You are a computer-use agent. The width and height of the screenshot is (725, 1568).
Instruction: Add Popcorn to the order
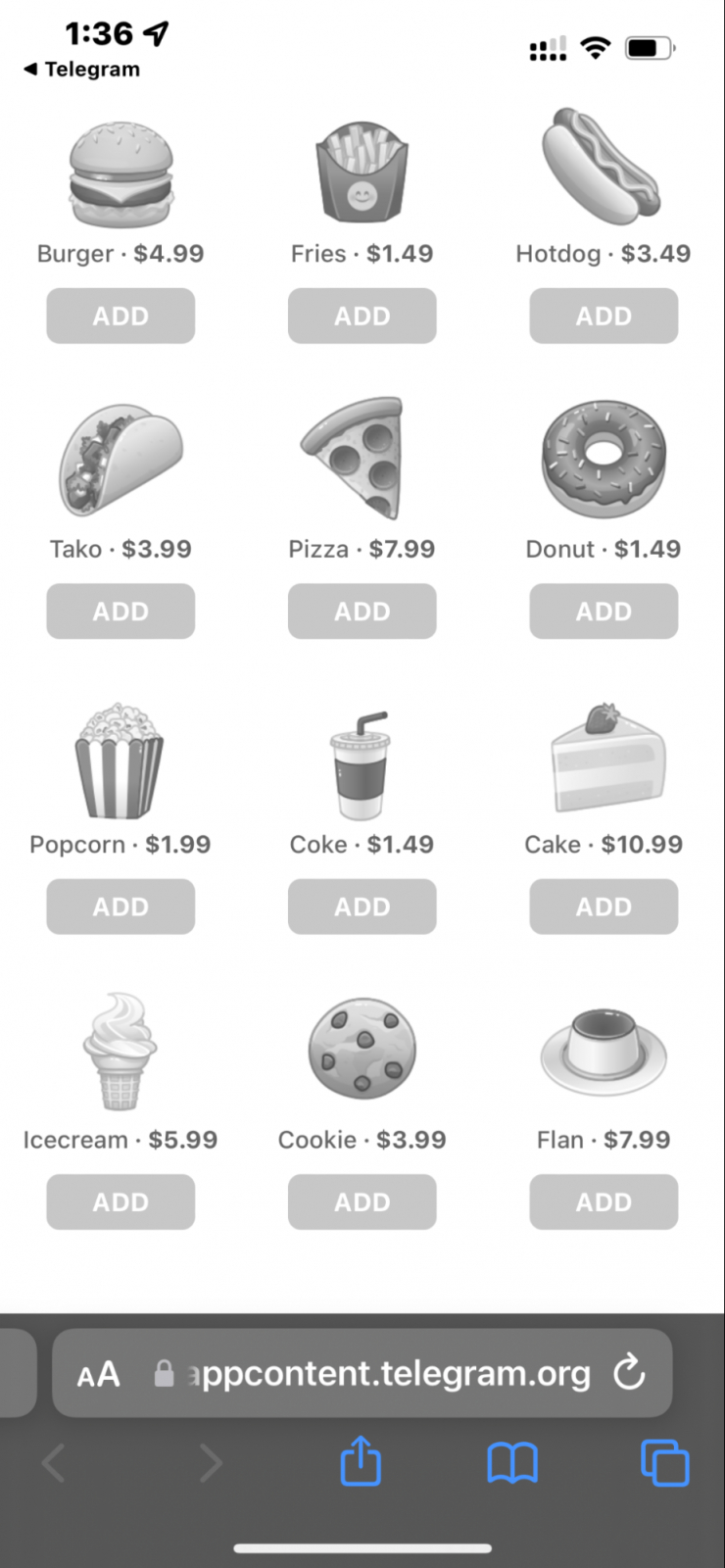click(121, 906)
